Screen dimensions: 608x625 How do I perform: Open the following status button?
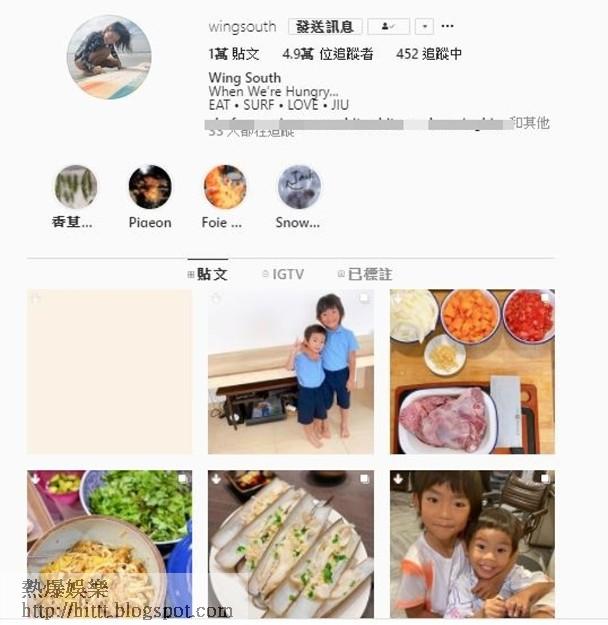pos(388,27)
